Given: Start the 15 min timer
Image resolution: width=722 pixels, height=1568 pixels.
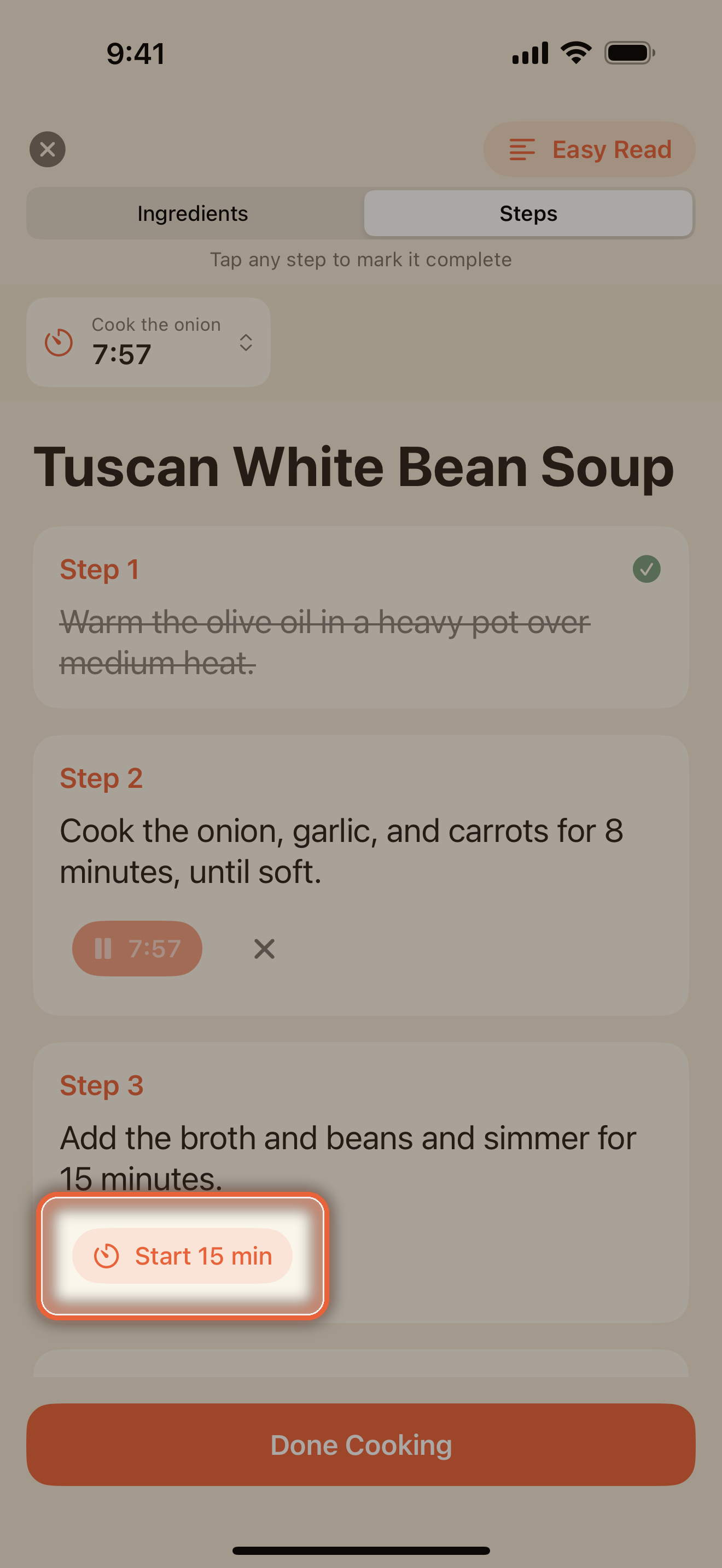Looking at the screenshot, I should 182,1256.
